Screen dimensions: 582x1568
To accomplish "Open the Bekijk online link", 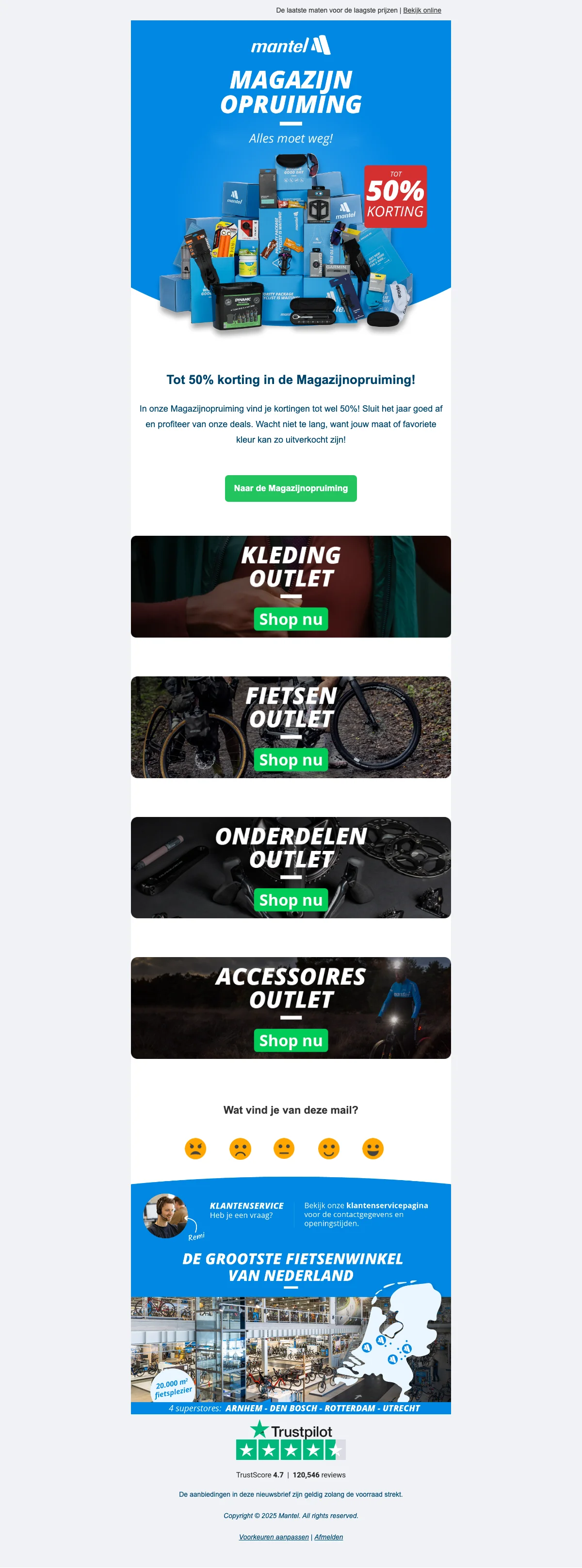I will [422, 10].
